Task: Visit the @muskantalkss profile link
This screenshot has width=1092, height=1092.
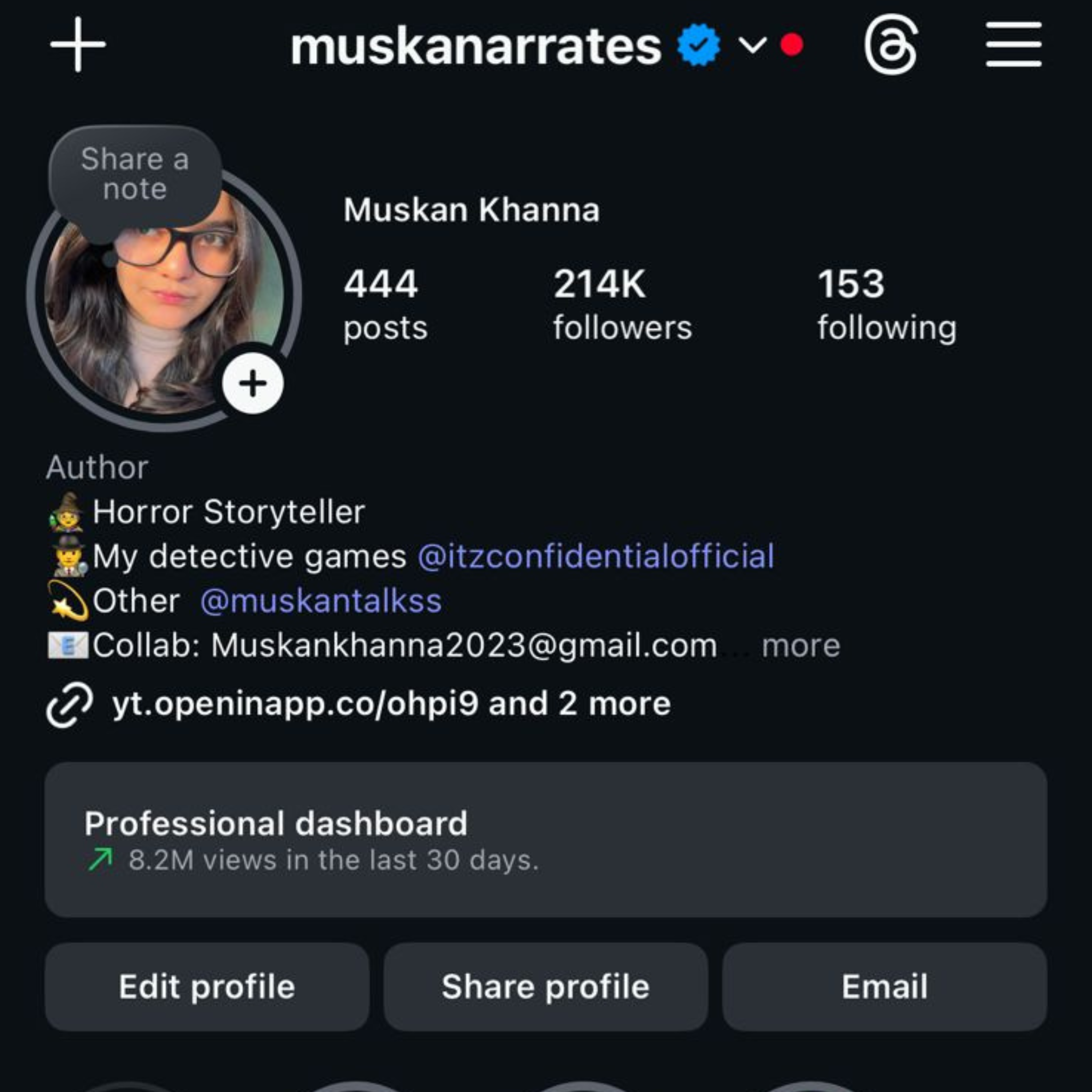Action: click(x=321, y=600)
